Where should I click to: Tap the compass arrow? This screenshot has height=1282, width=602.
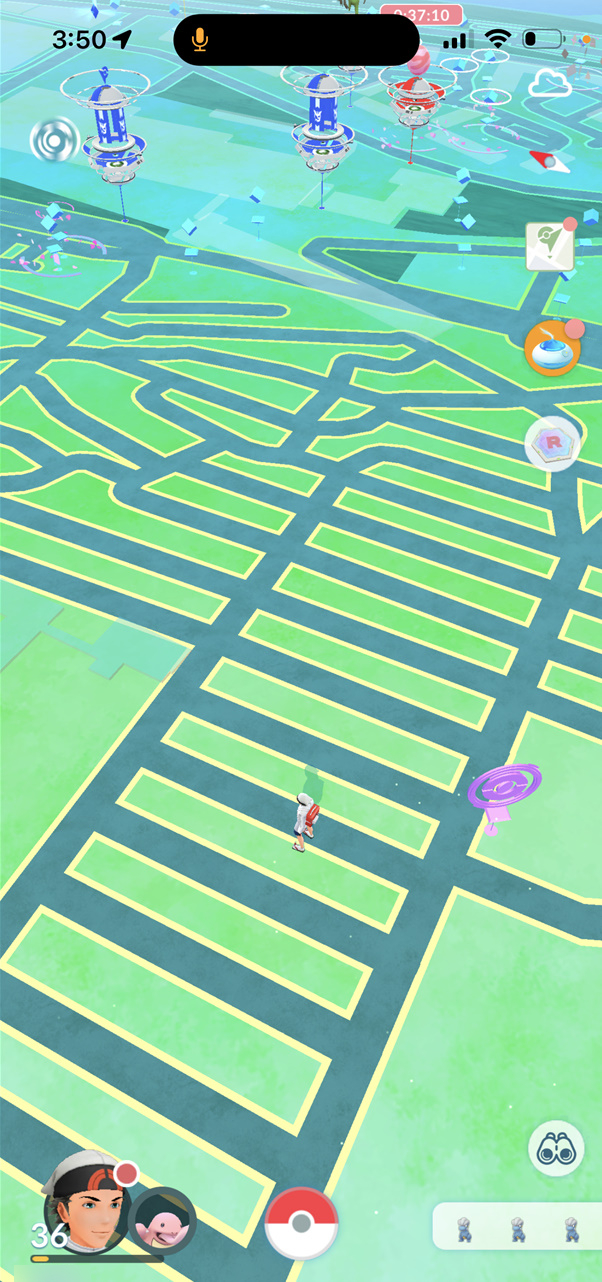coord(544,159)
